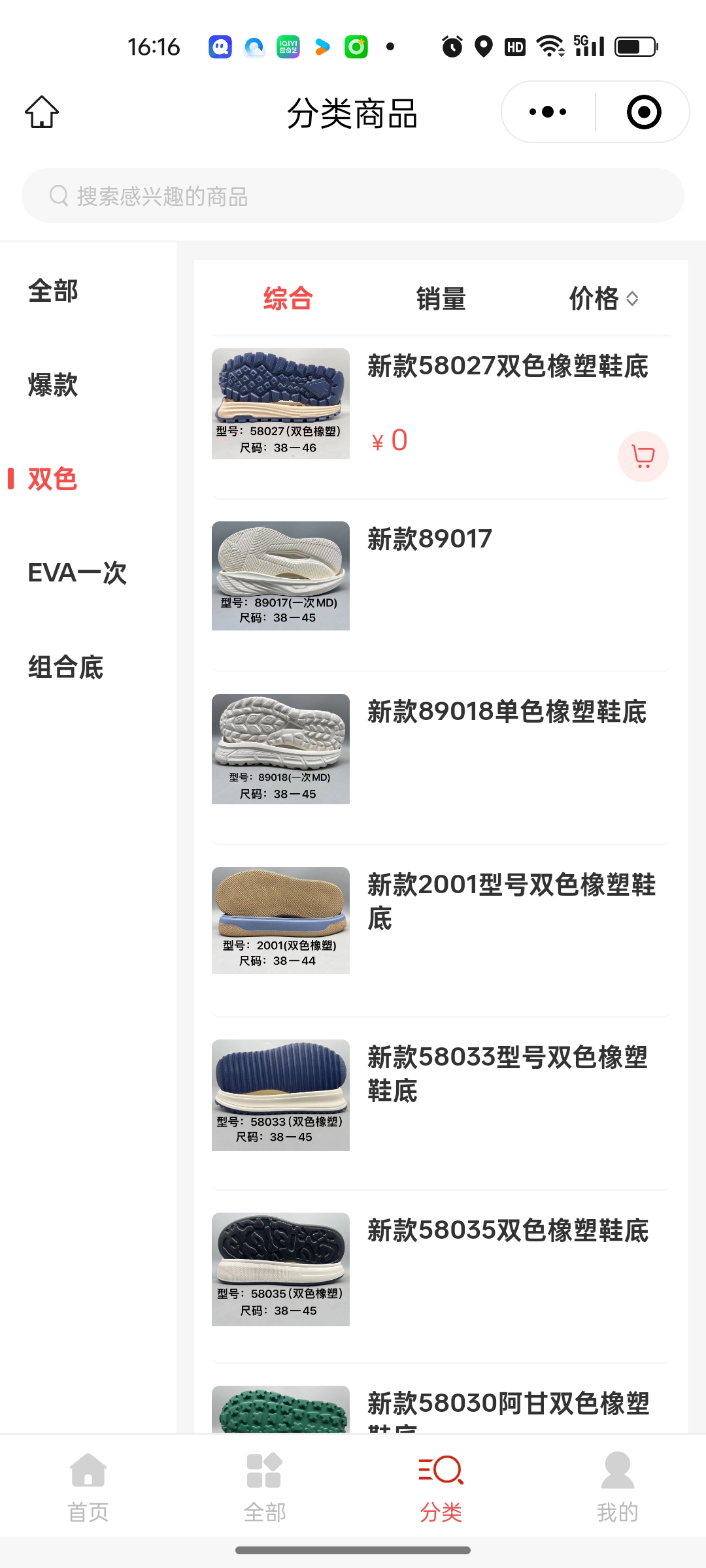Open 新款2001型号双色橡塑鞋底 product
The image size is (706, 1568).
tap(510, 900)
